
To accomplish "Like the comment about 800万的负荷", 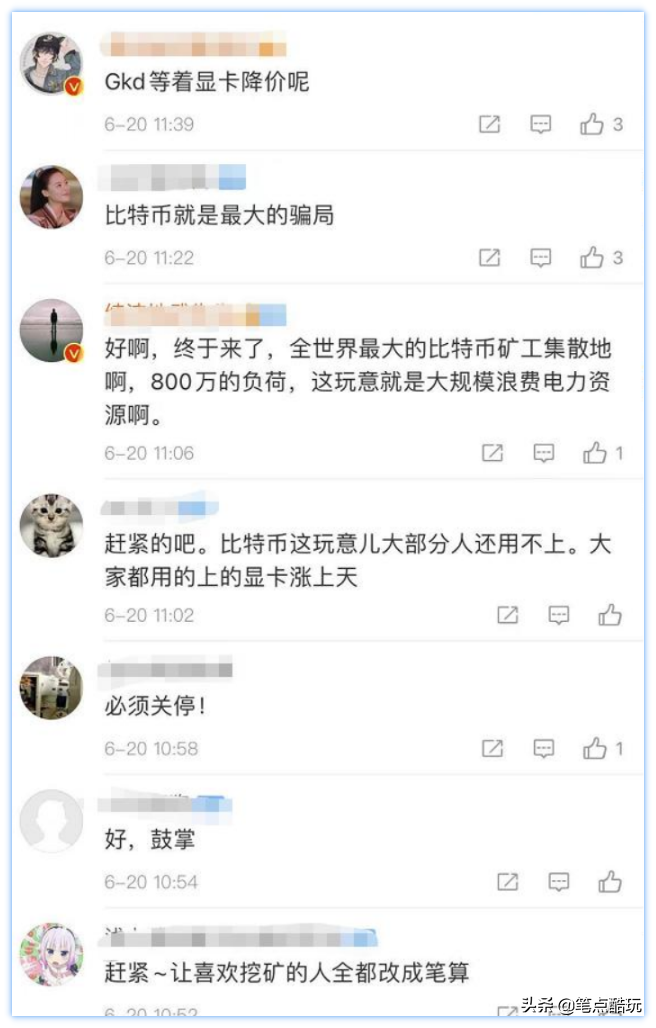I will click(x=595, y=453).
